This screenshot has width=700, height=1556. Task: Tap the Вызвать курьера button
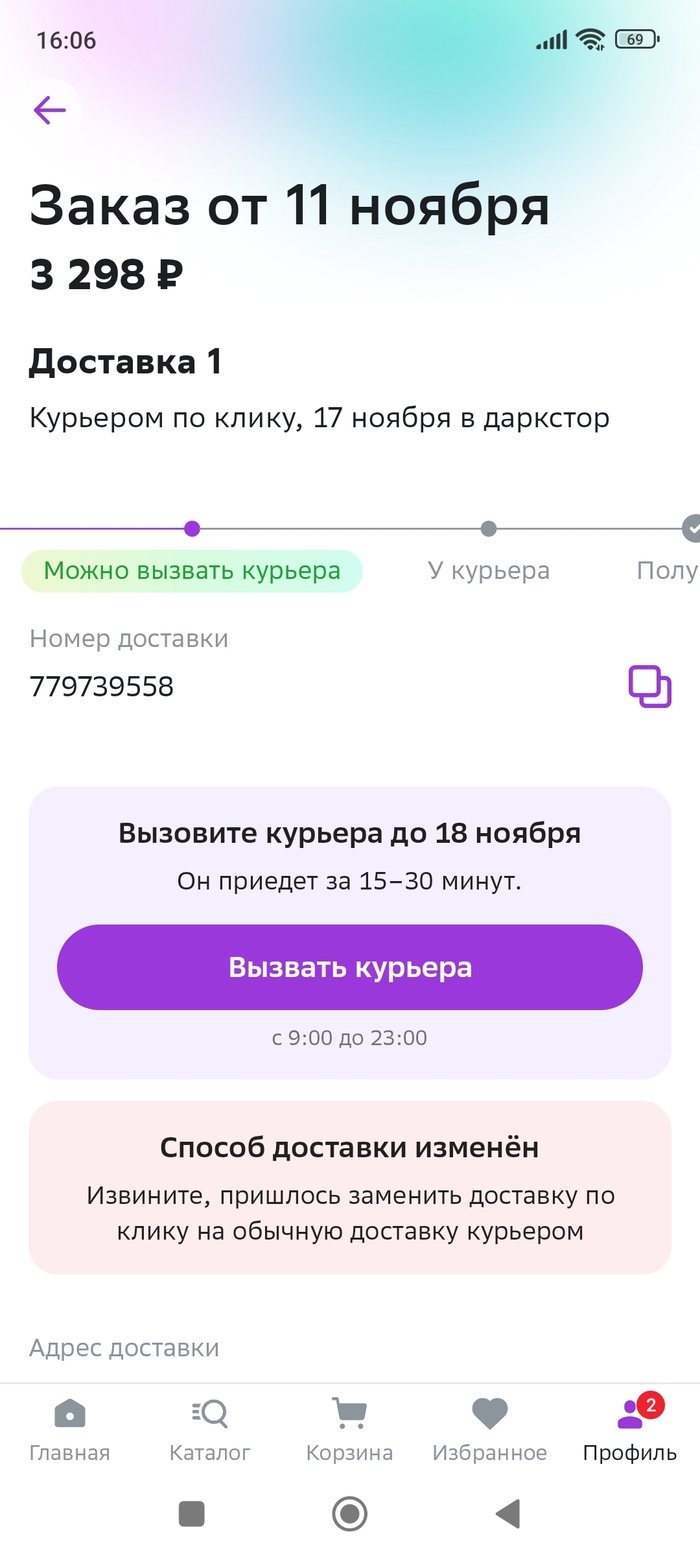coord(350,967)
